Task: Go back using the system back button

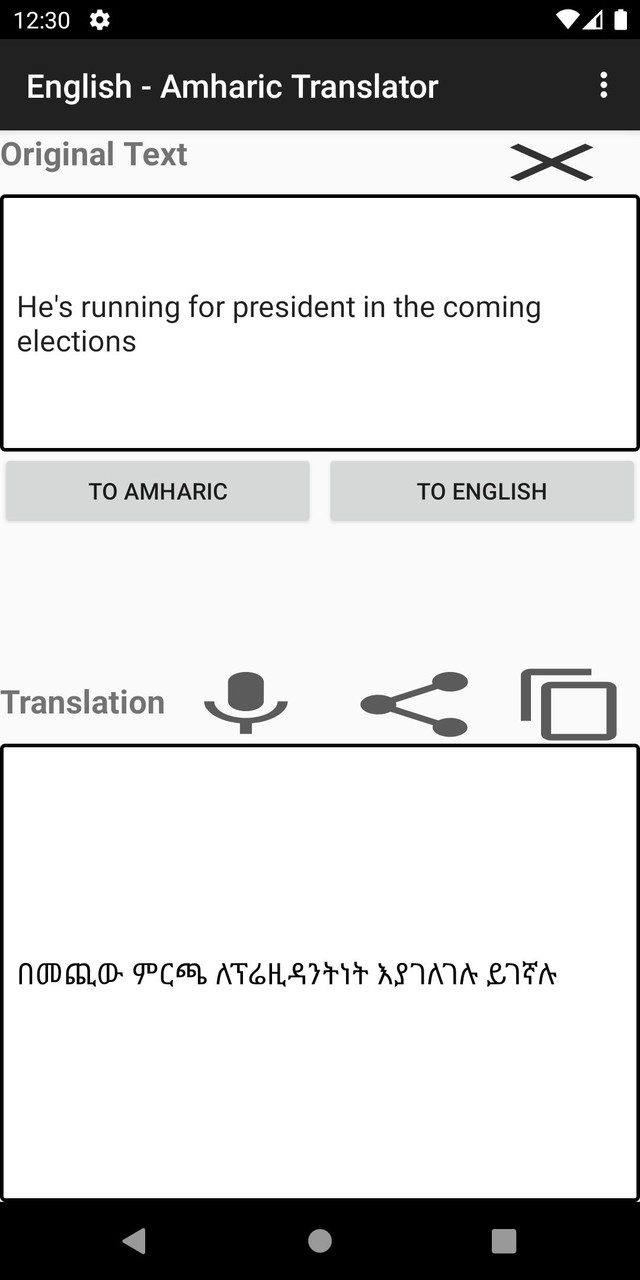Action: 134,1241
